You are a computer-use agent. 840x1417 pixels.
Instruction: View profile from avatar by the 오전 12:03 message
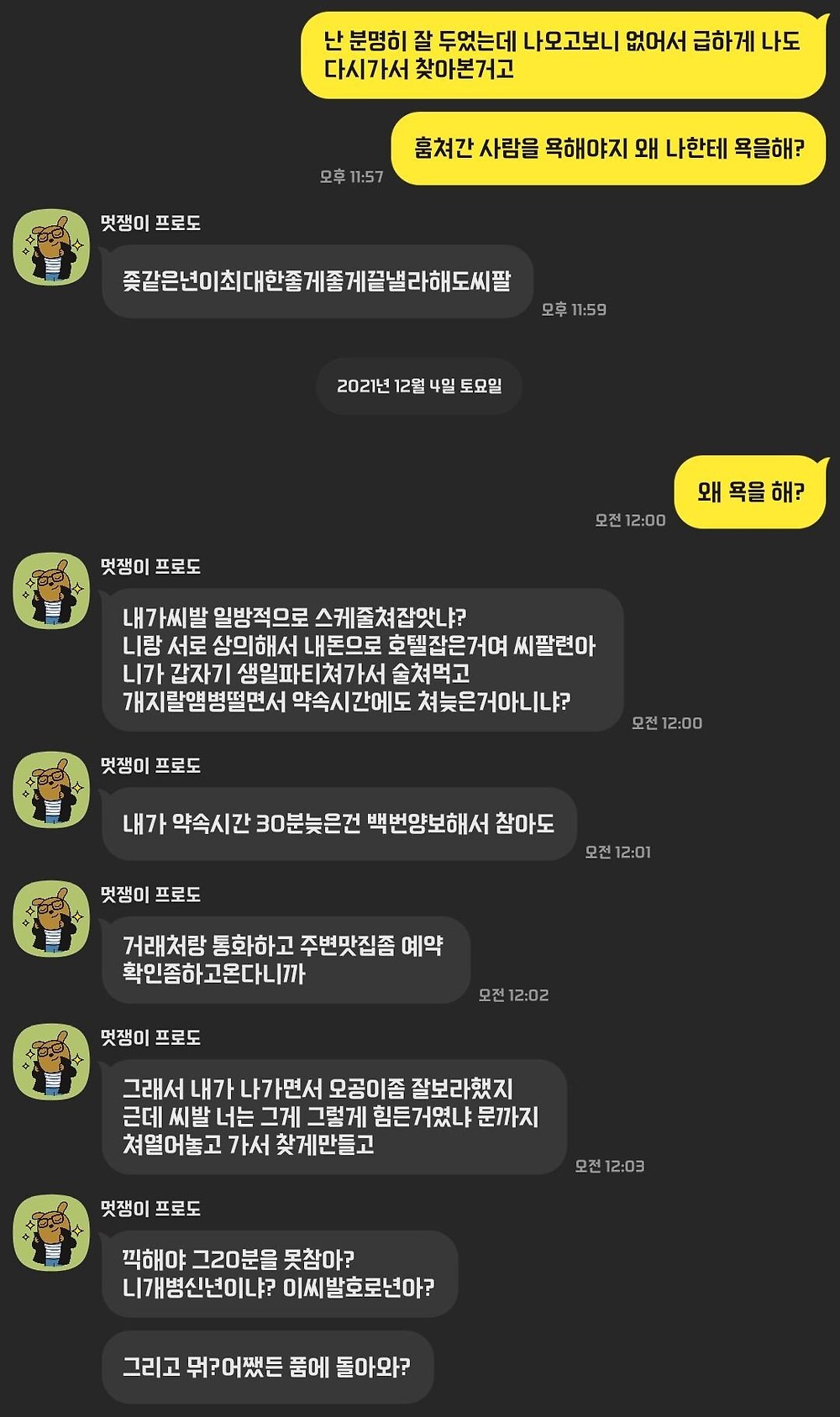point(51,1062)
